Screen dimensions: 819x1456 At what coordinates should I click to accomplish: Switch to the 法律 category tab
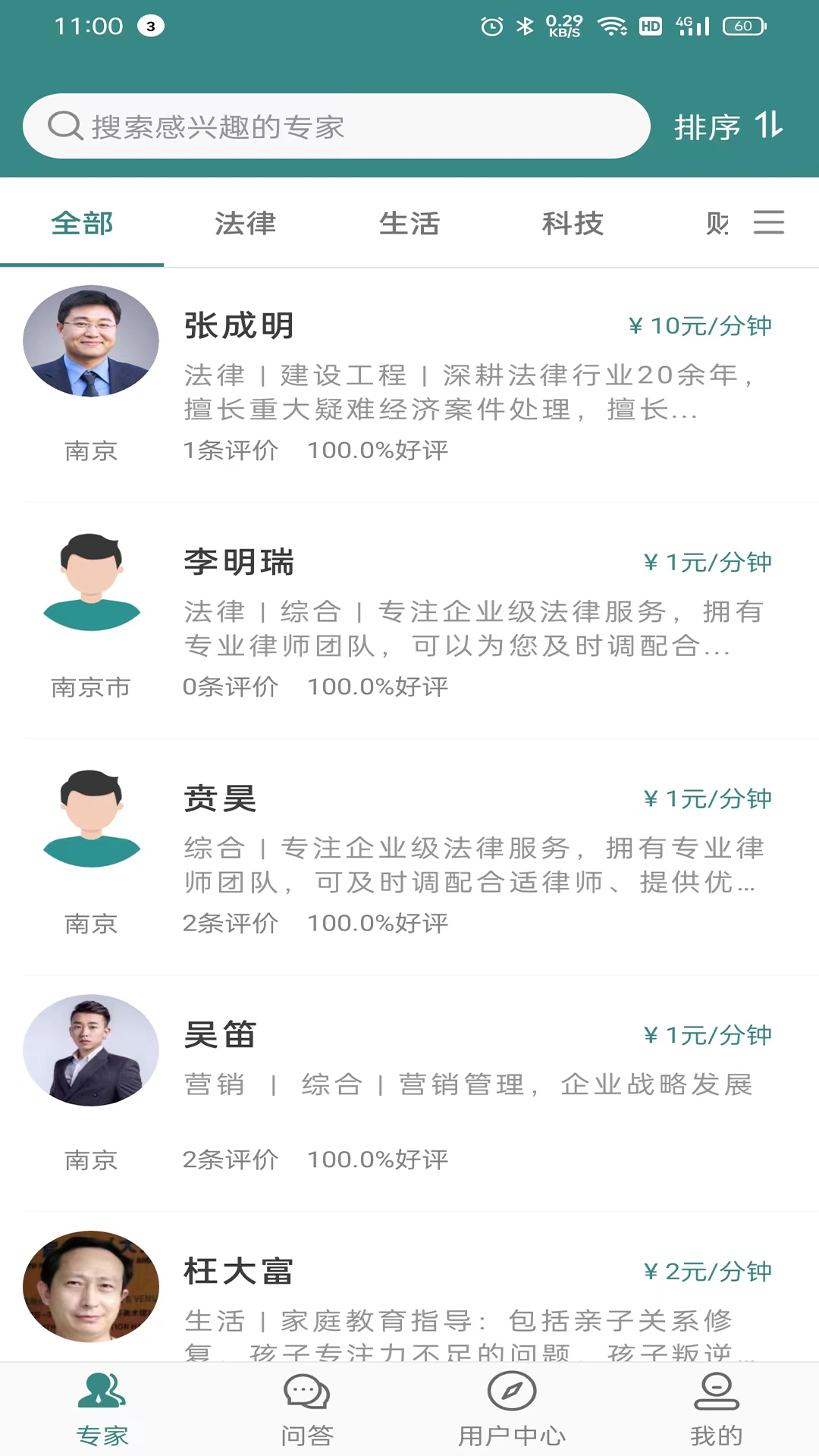(245, 224)
